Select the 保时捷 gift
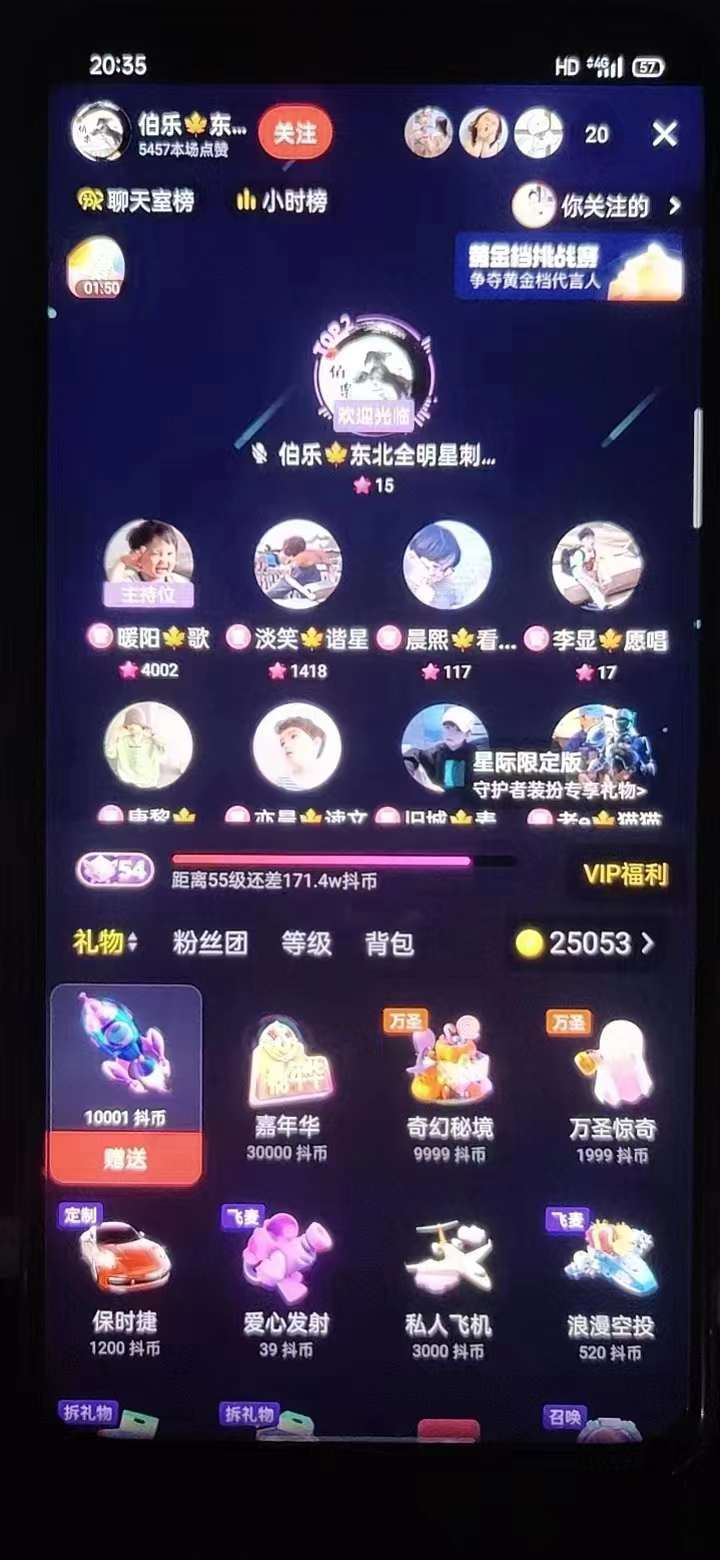Image resolution: width=720 pixels, height=1560 pixels. (125, 1280)
